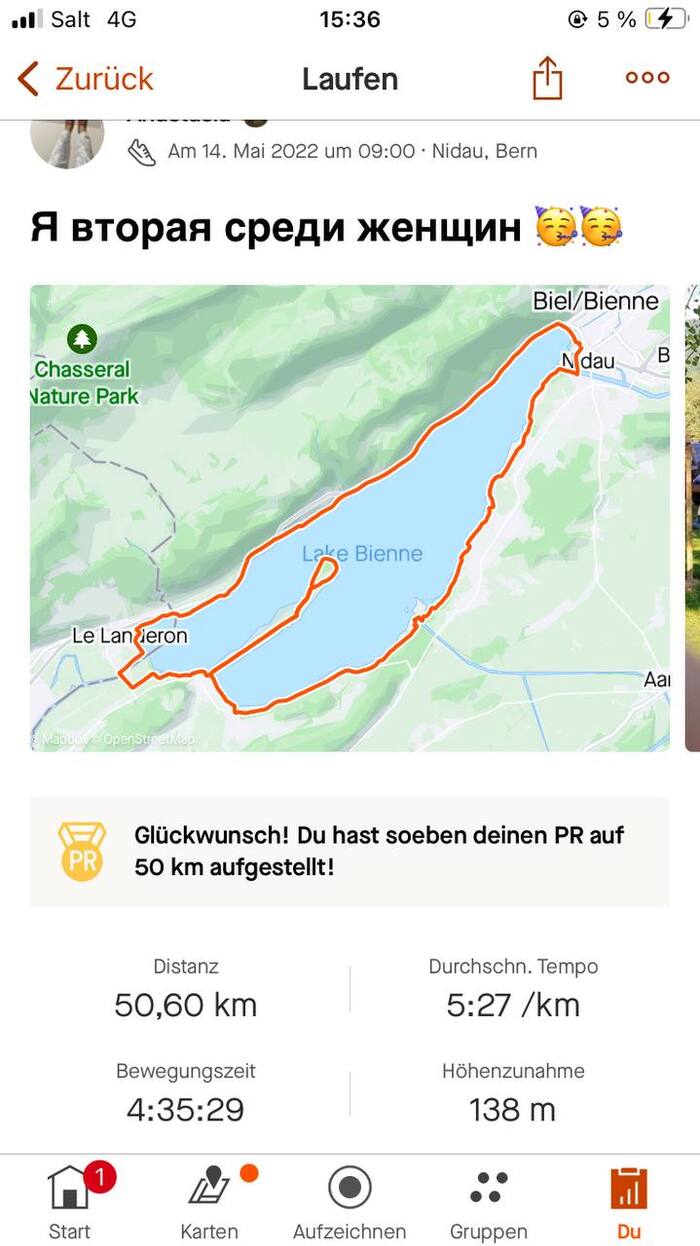
Task: Go back with the Zurück button
Action: tap(85, 78)
